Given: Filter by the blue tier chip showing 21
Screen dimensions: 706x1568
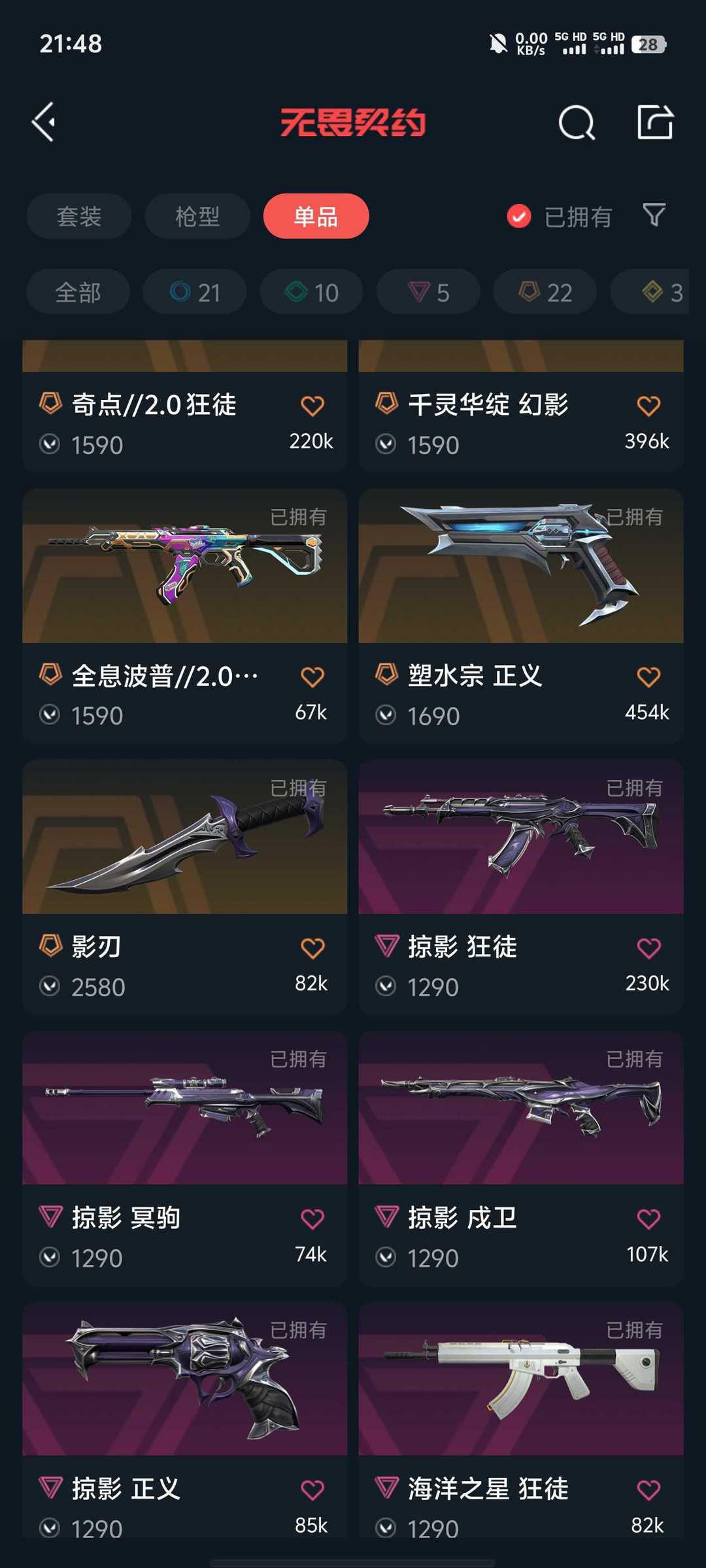Looking at the screenshot, I should coord(195,291).
